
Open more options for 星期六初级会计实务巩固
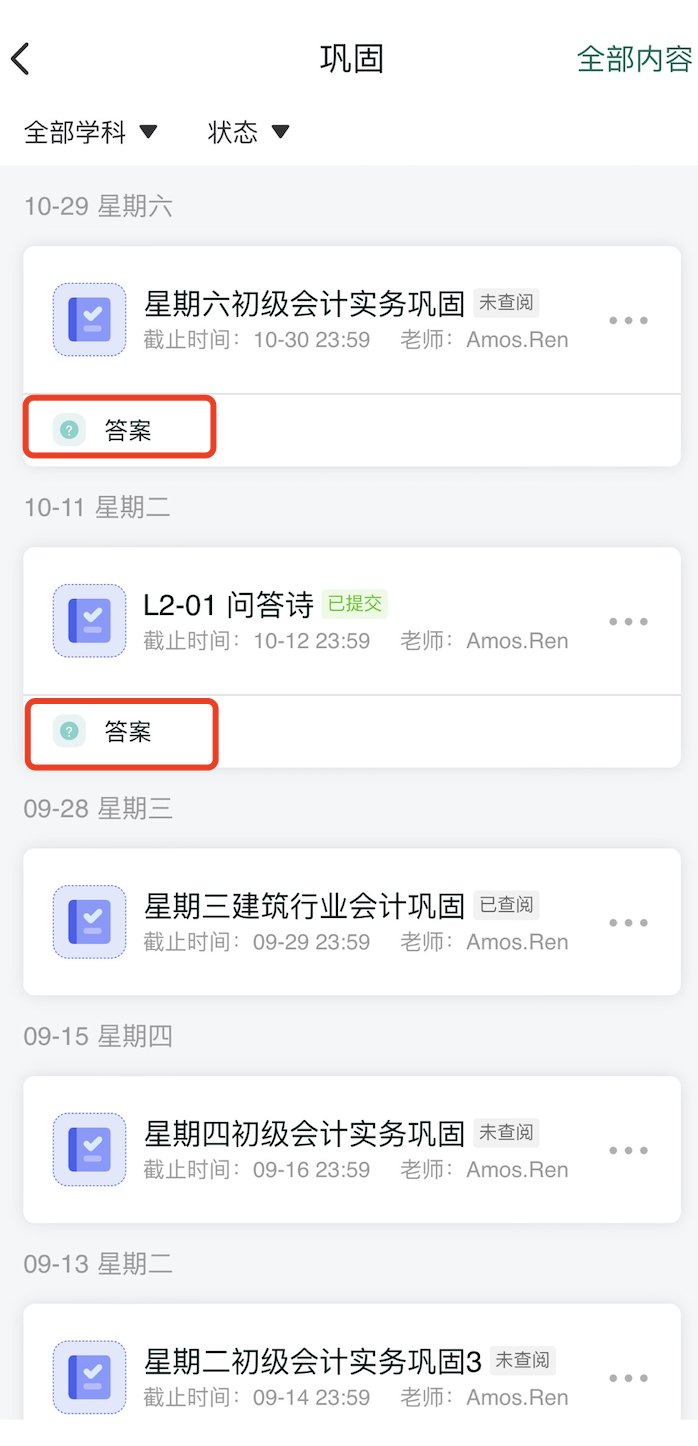629,321
